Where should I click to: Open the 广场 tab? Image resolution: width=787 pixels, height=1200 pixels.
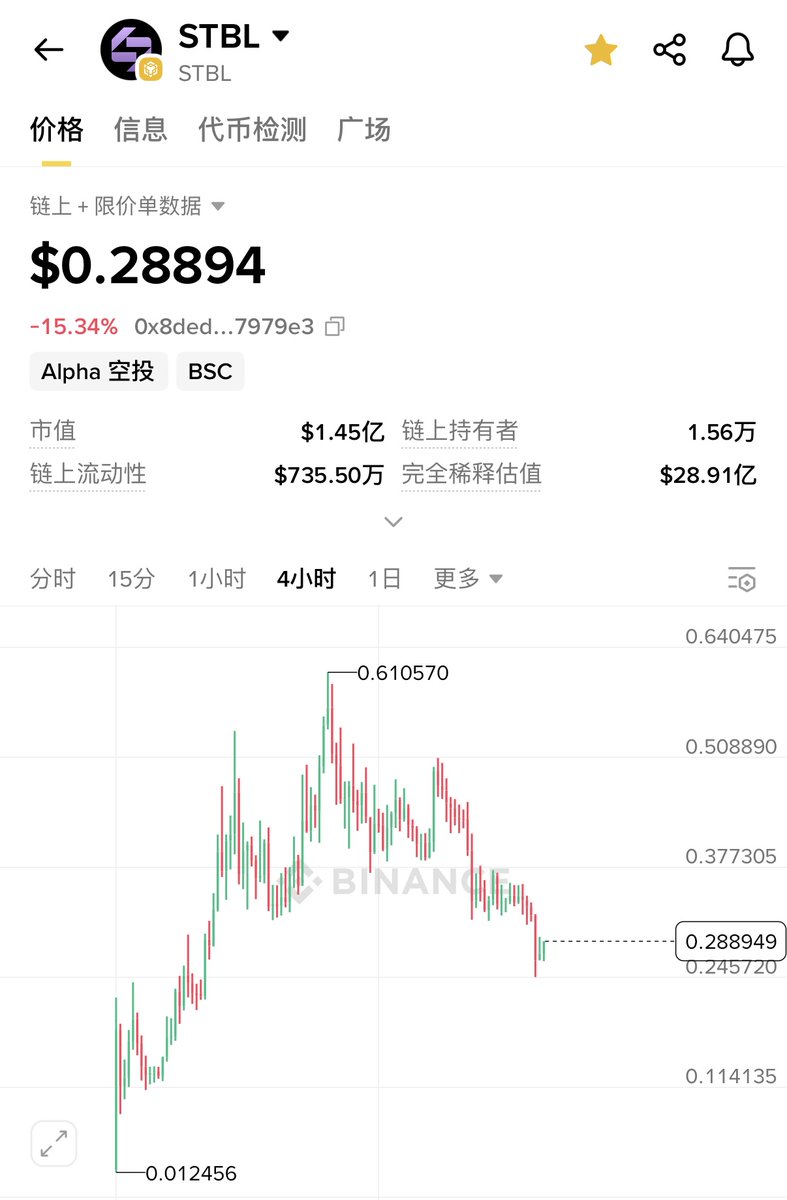[x=364, y=130]
